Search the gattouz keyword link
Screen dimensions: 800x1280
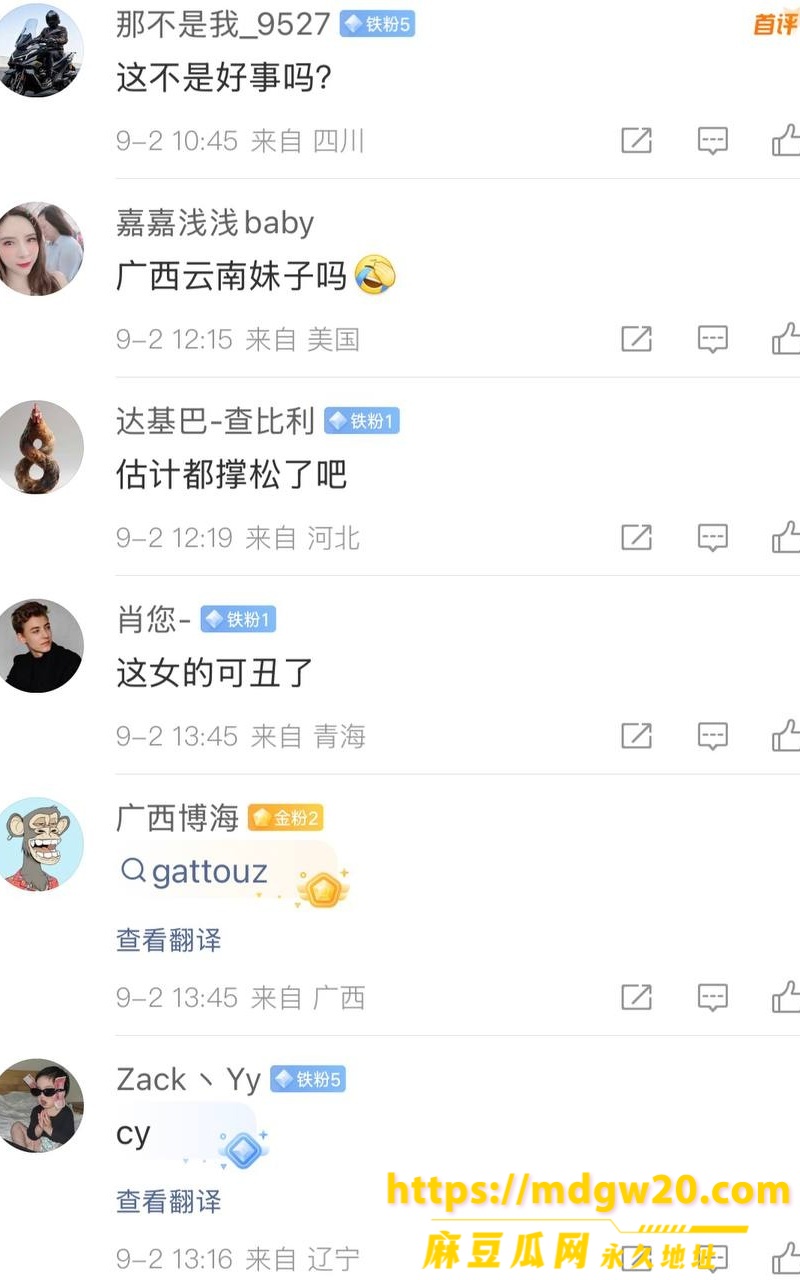click(194, 871)
